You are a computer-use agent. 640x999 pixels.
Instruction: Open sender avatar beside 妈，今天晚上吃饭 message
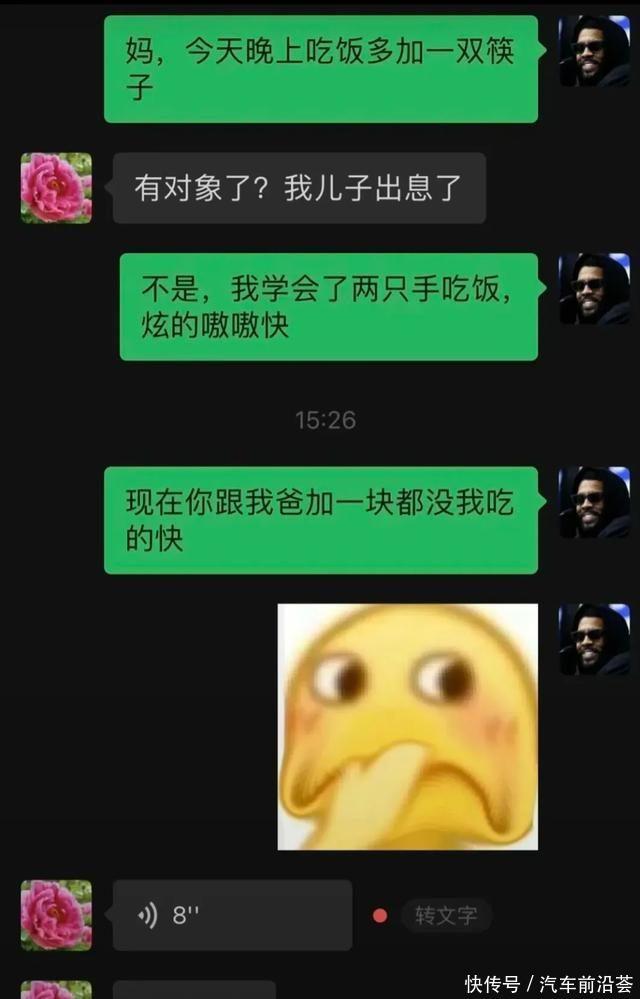594,51
